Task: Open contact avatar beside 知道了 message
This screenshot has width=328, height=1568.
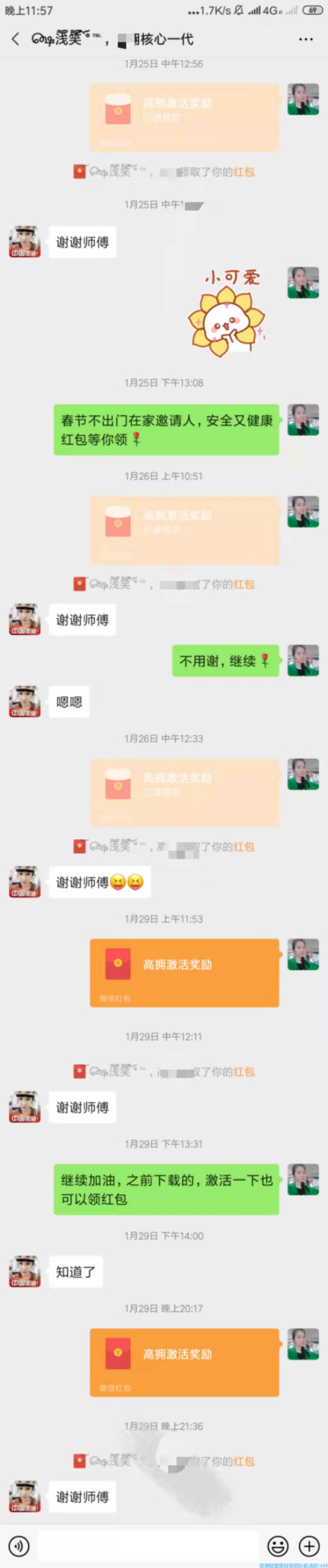Action: click(x=25, y=1271)
